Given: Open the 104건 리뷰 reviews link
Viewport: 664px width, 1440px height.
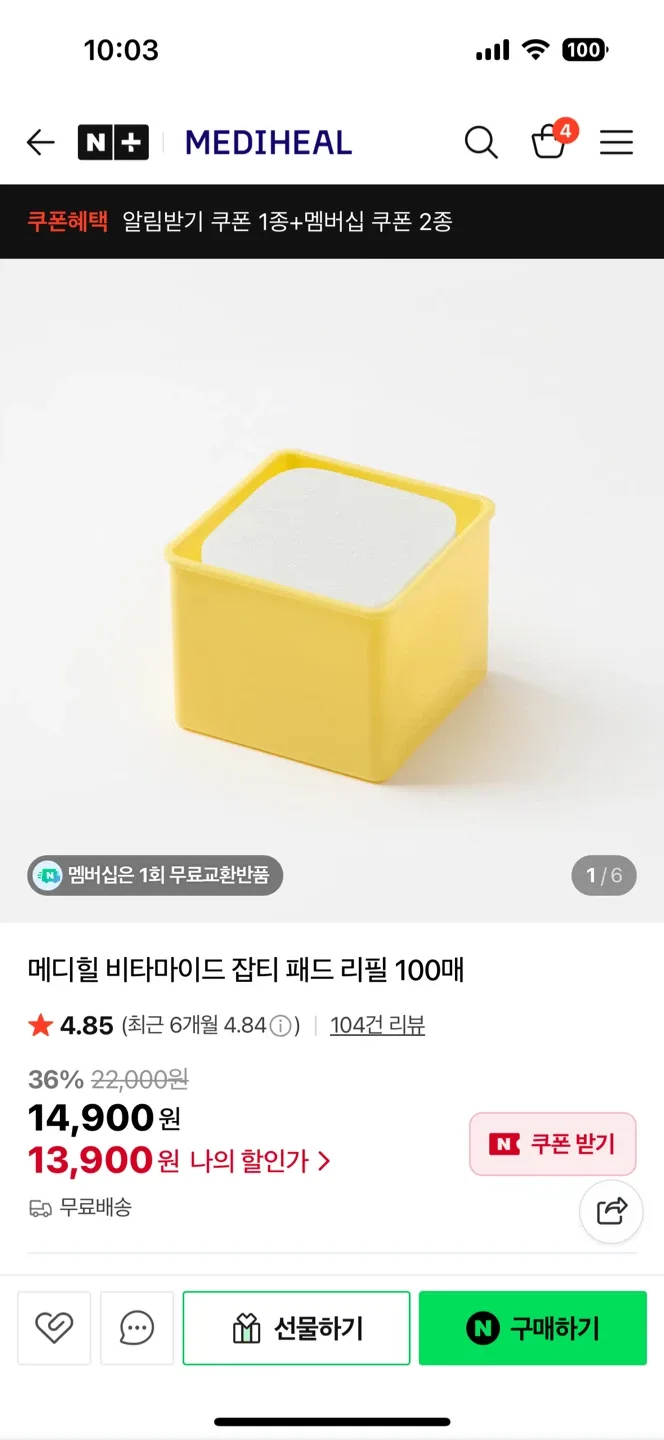Looking at the screenshot, I should (x=377, y=1025).
